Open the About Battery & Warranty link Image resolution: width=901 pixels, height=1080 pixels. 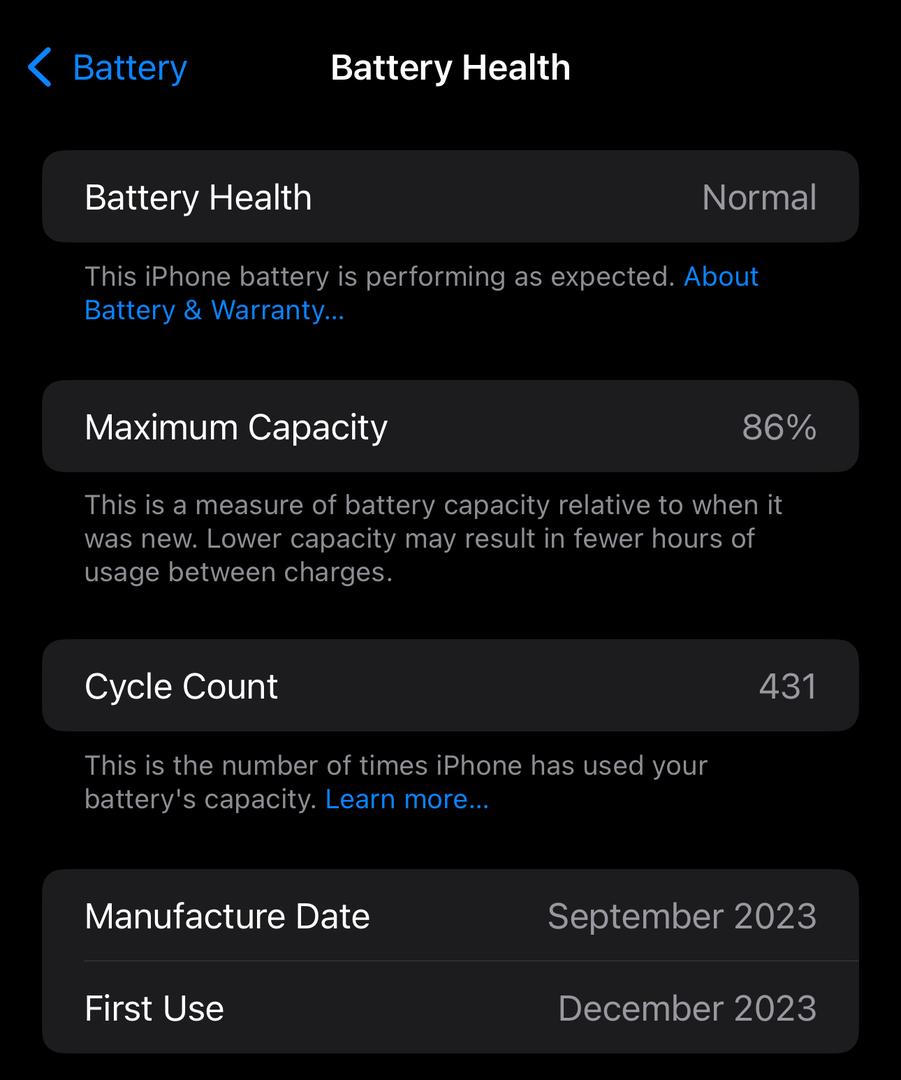214,310
